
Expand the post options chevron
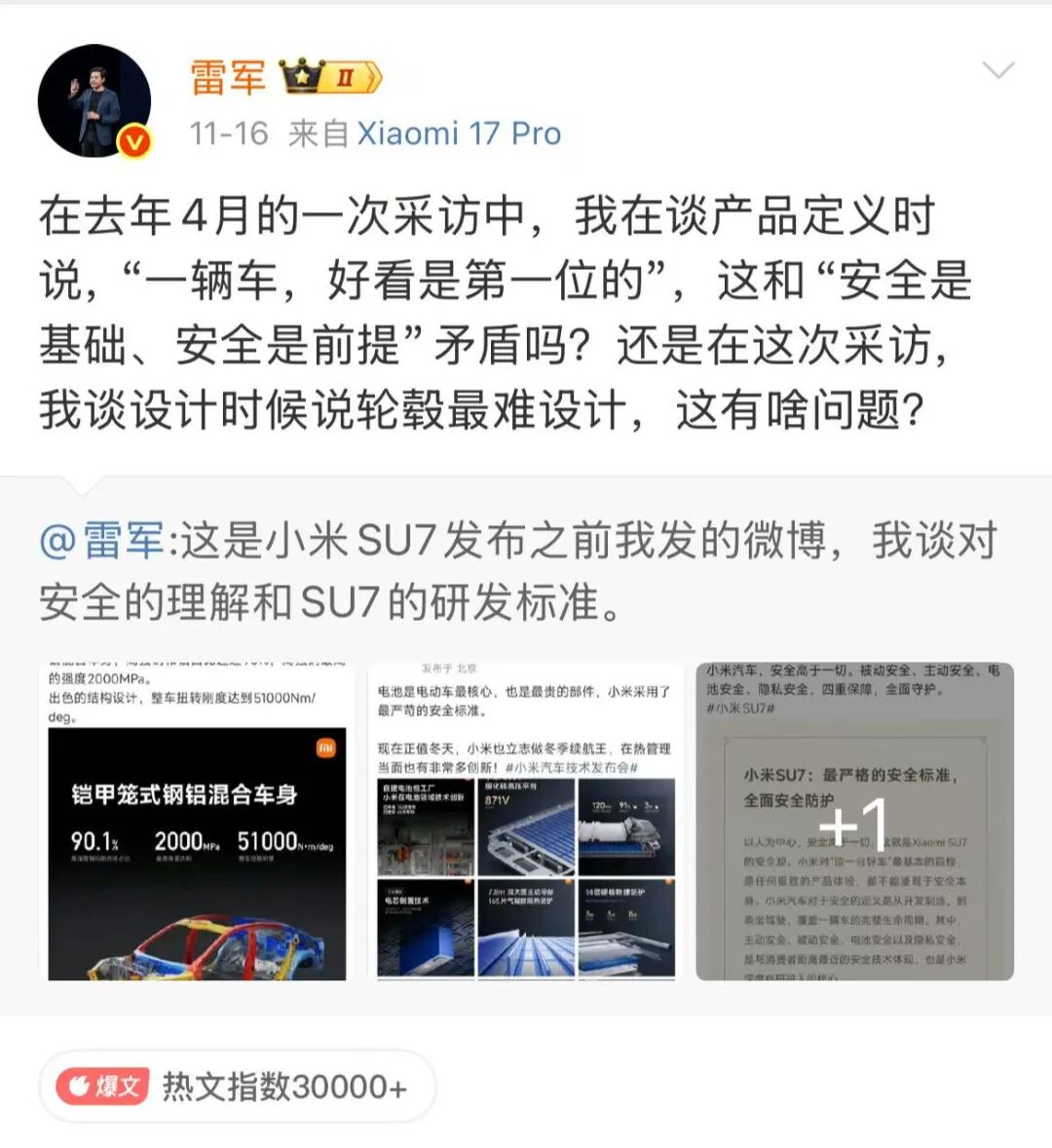tap(997, 70)
